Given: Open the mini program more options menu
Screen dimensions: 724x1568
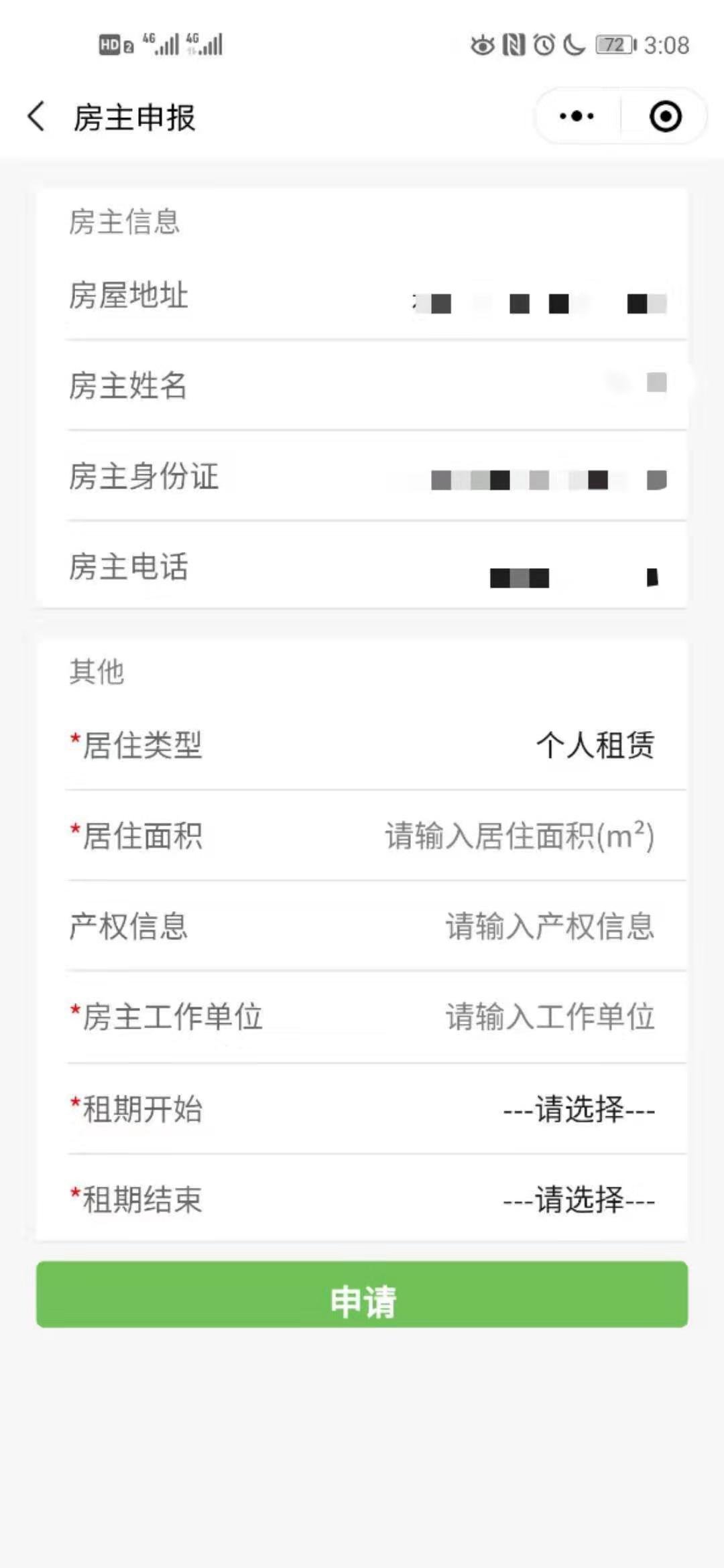Looking at the screenshot, I should tap(577, 117).
